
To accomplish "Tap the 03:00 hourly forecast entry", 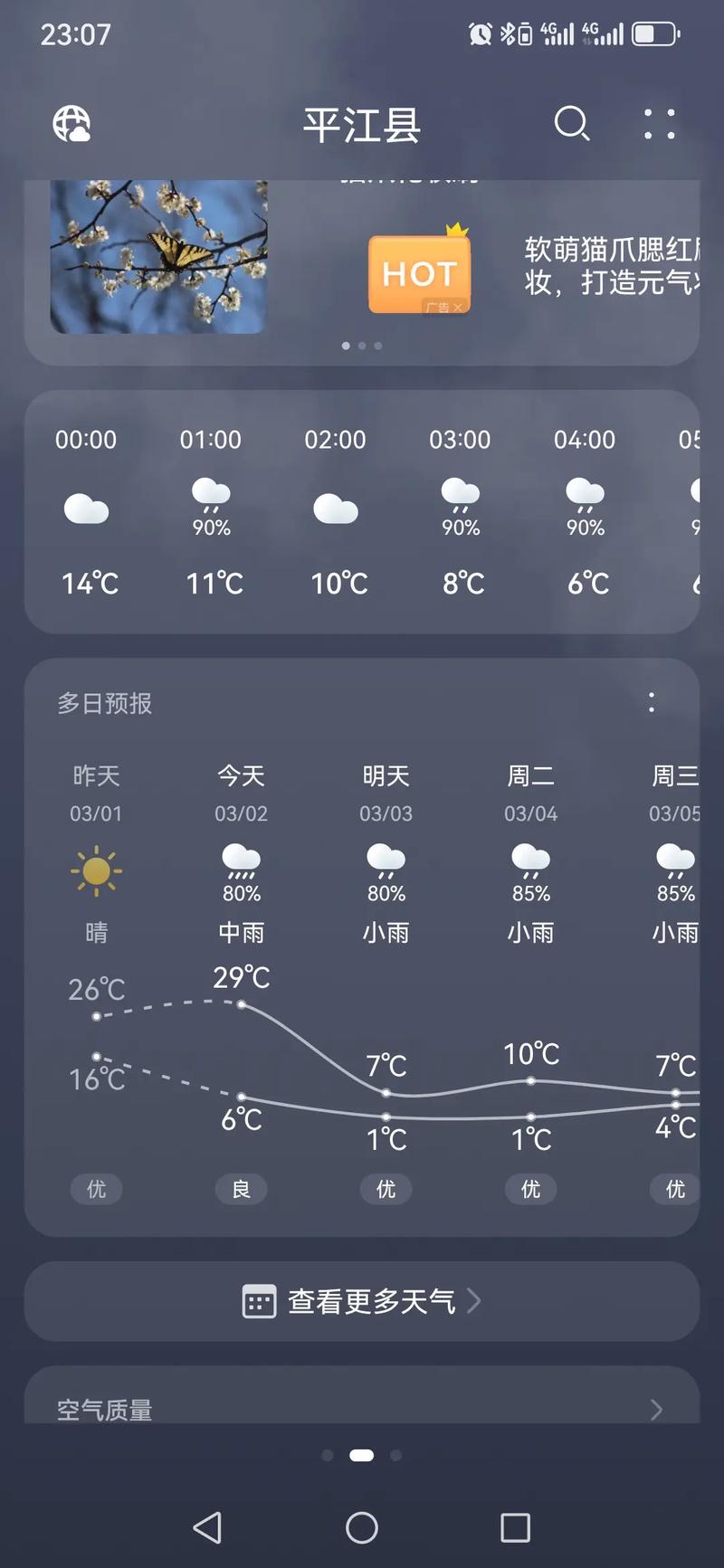I will pos(460,511).
